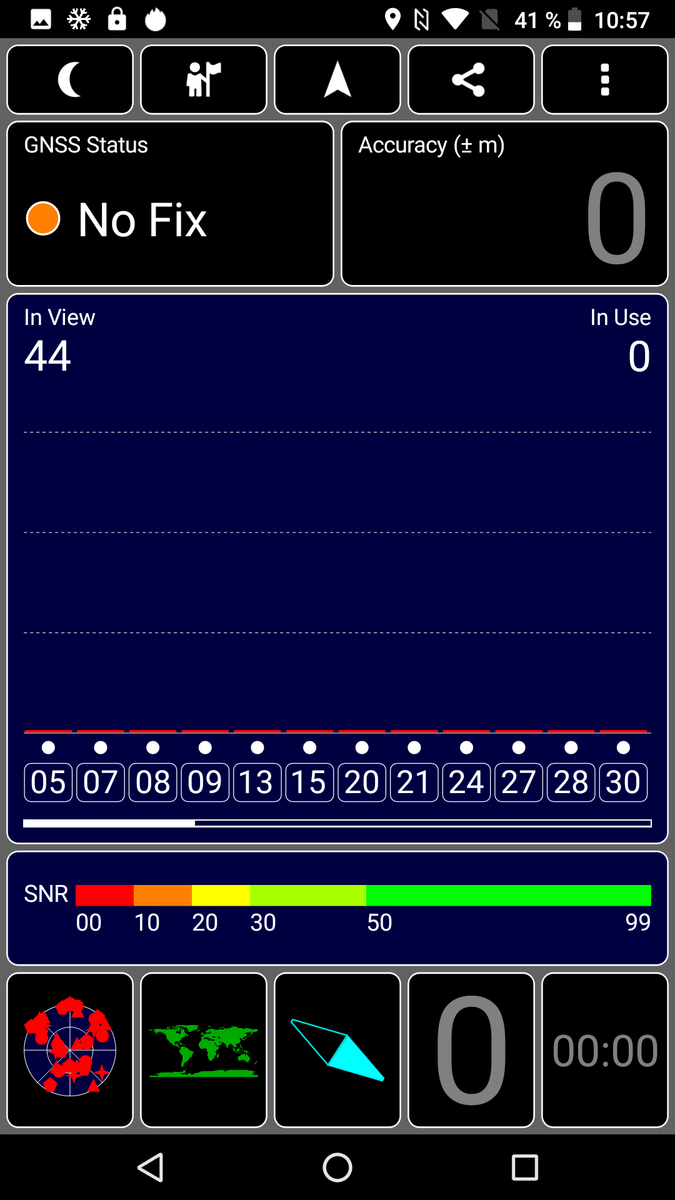Open the three-dot overflow menu
675x1200 pixels.
click(604, 80)
